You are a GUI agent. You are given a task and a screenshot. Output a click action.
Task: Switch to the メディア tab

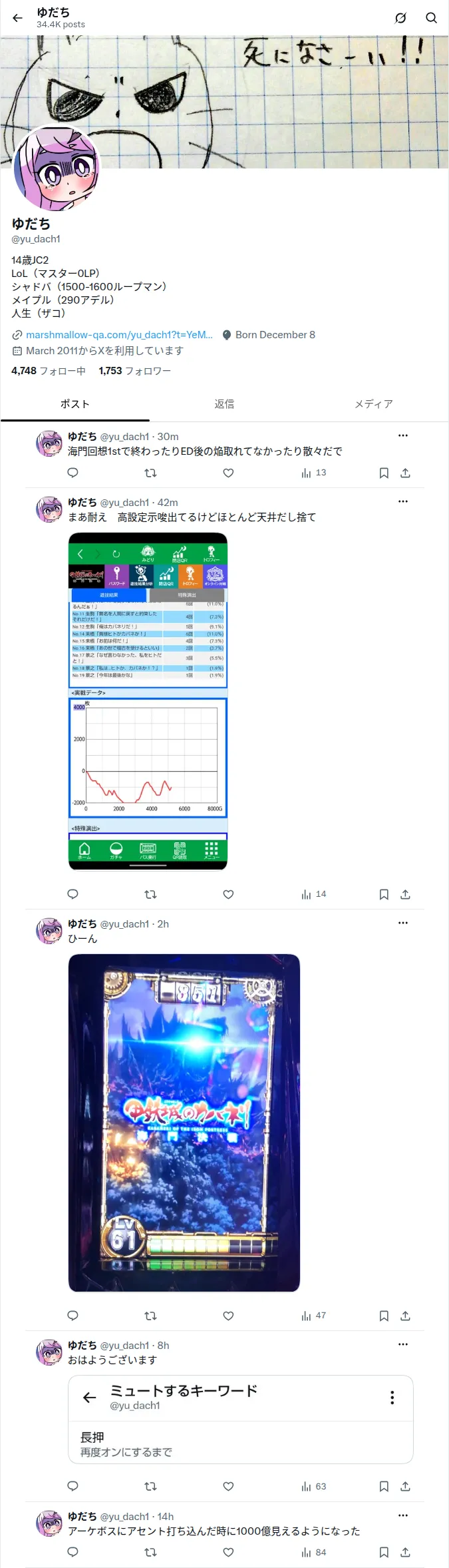[x=373, y=404]
